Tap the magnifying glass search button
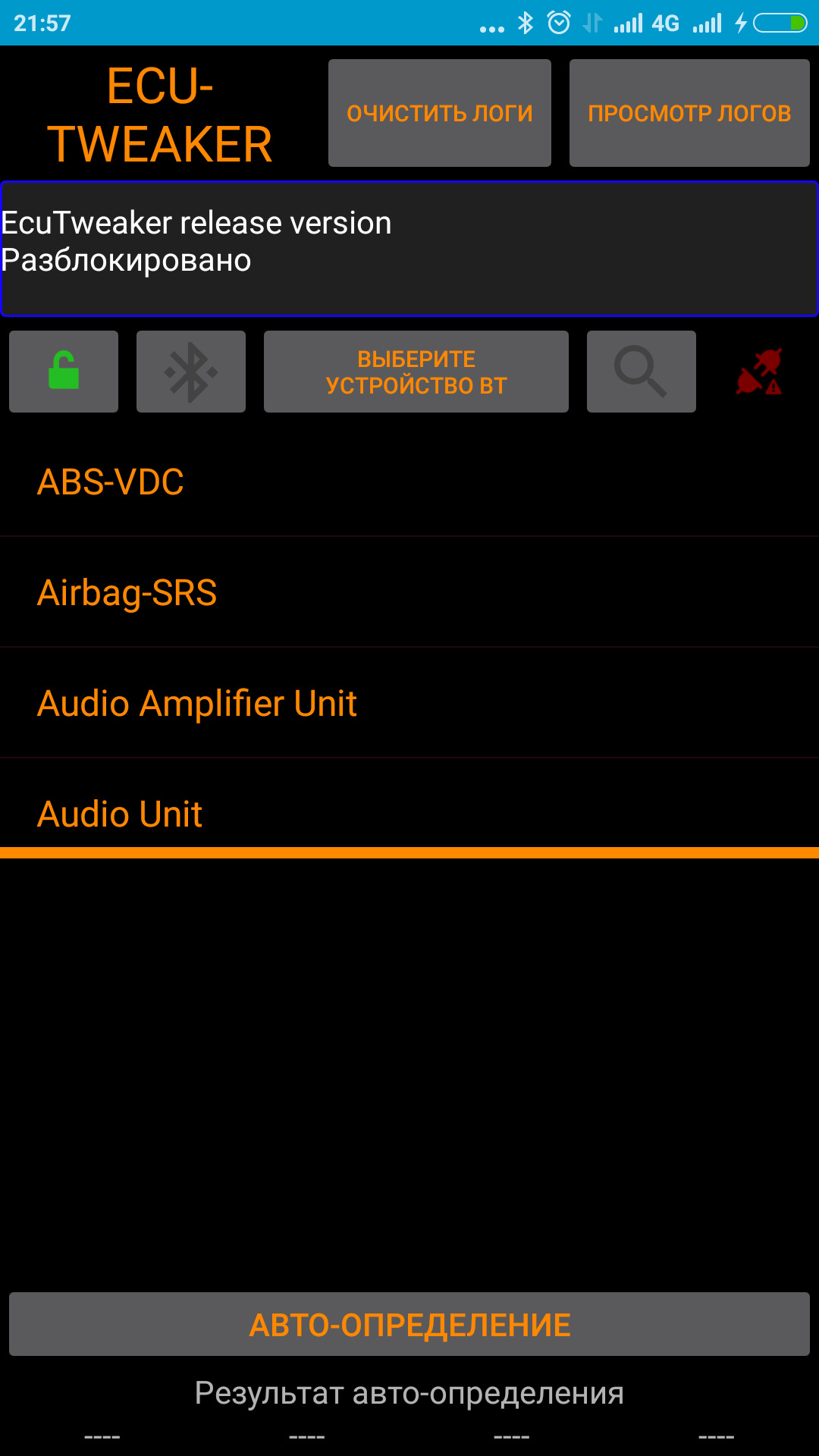The height and width of the screenshot is (1456, 819). [641, 372]
